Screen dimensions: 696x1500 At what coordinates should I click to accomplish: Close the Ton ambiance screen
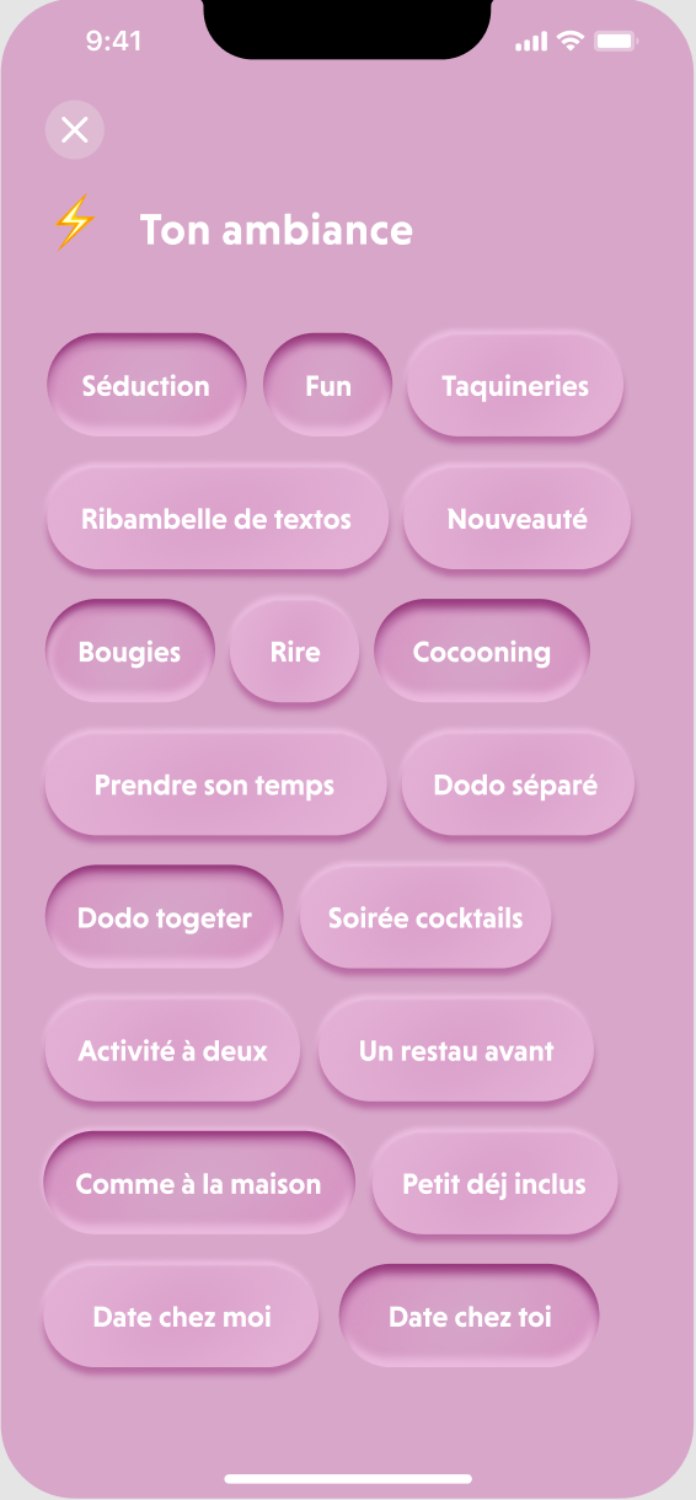pyautogui.click(x=75, y=130)
